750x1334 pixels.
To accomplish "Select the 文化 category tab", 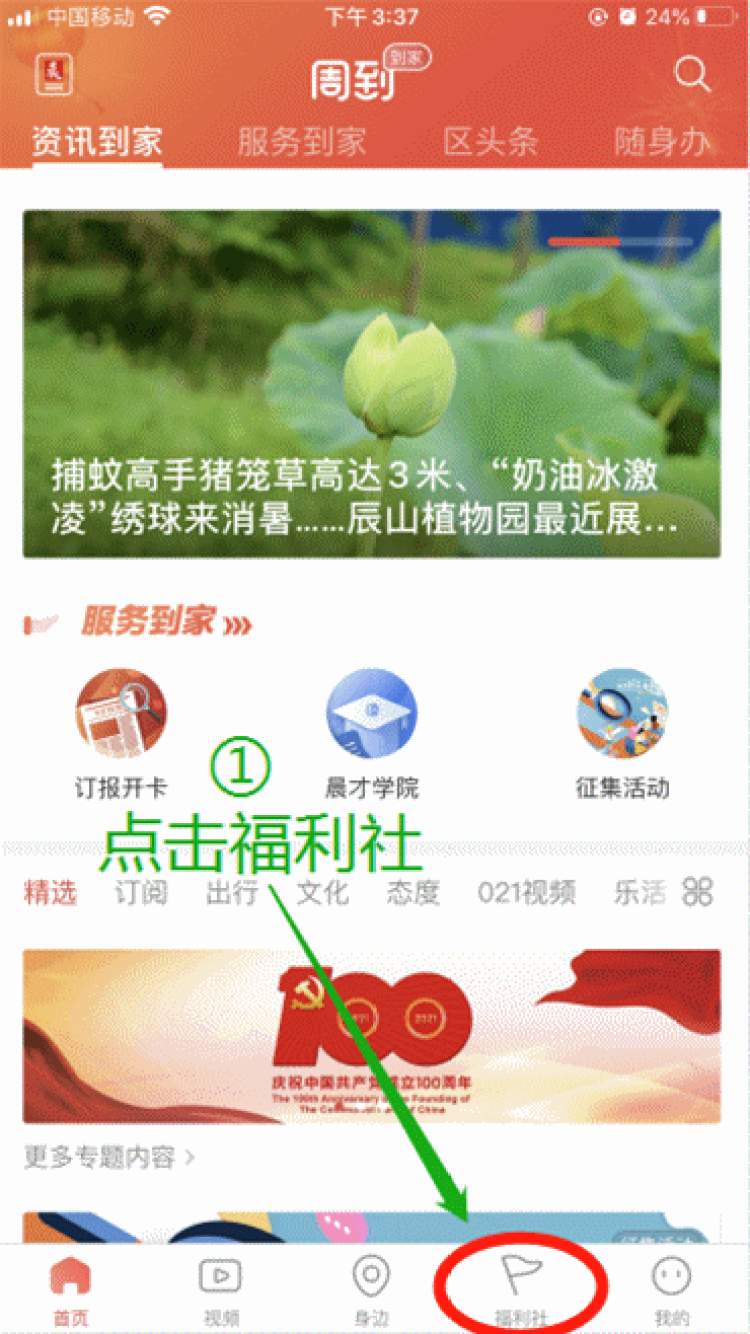I will point(322,892).
